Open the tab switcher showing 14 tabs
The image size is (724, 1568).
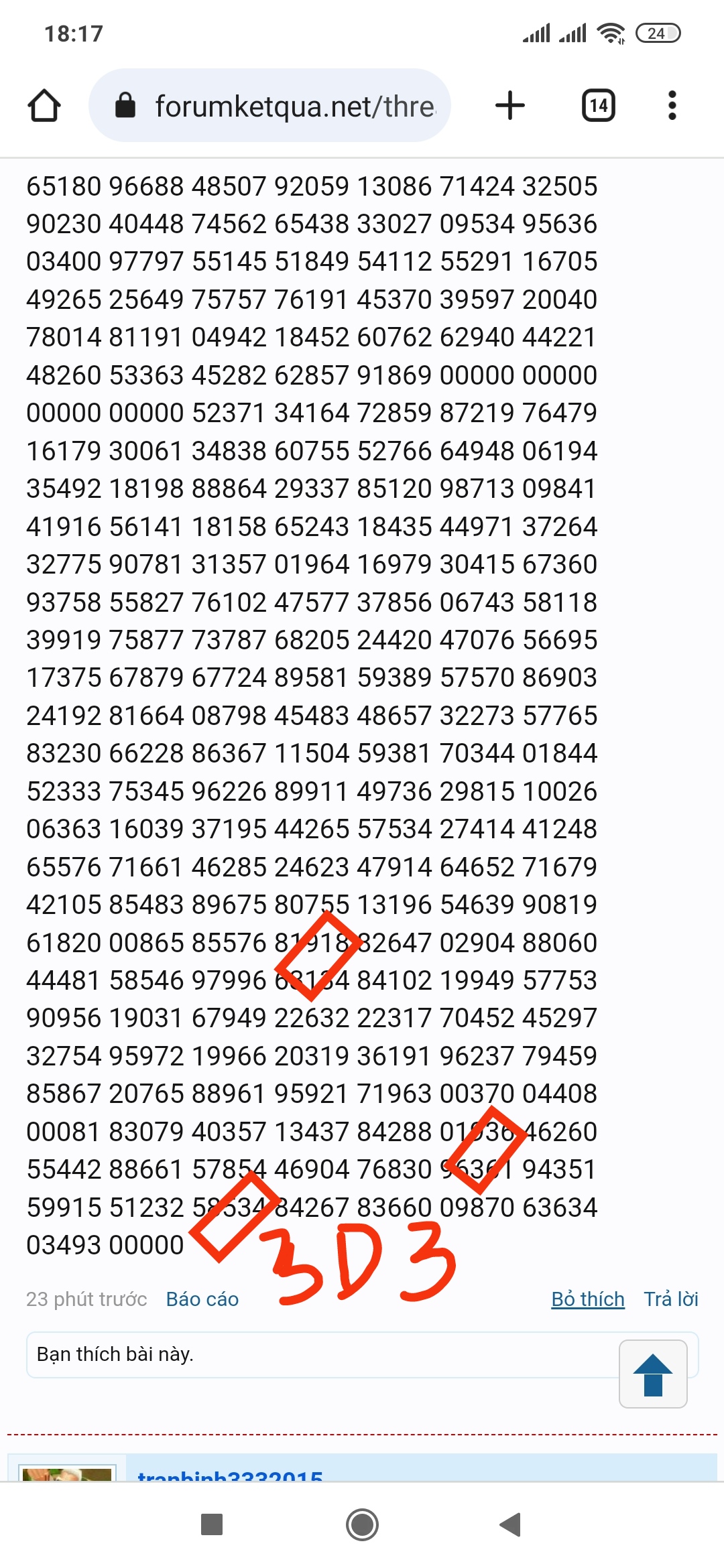tap(599, 106)
